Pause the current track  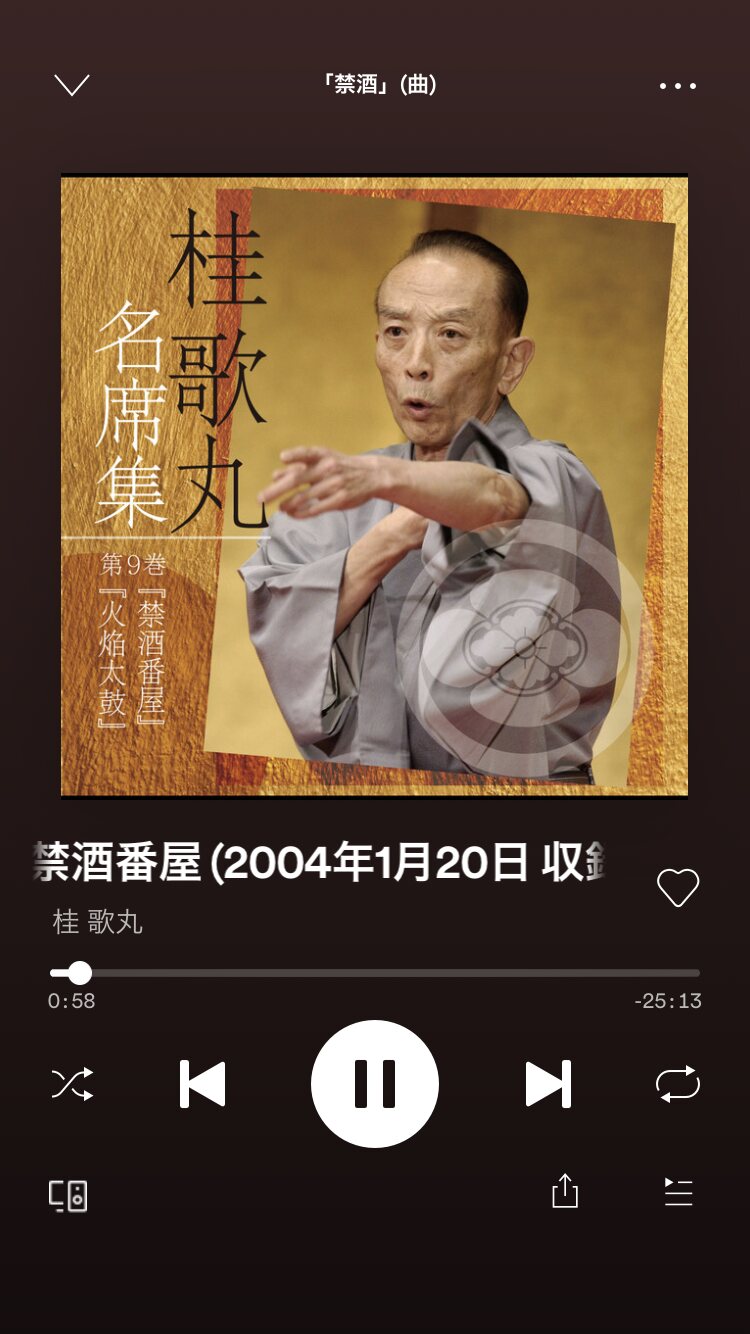[375, 1084]
